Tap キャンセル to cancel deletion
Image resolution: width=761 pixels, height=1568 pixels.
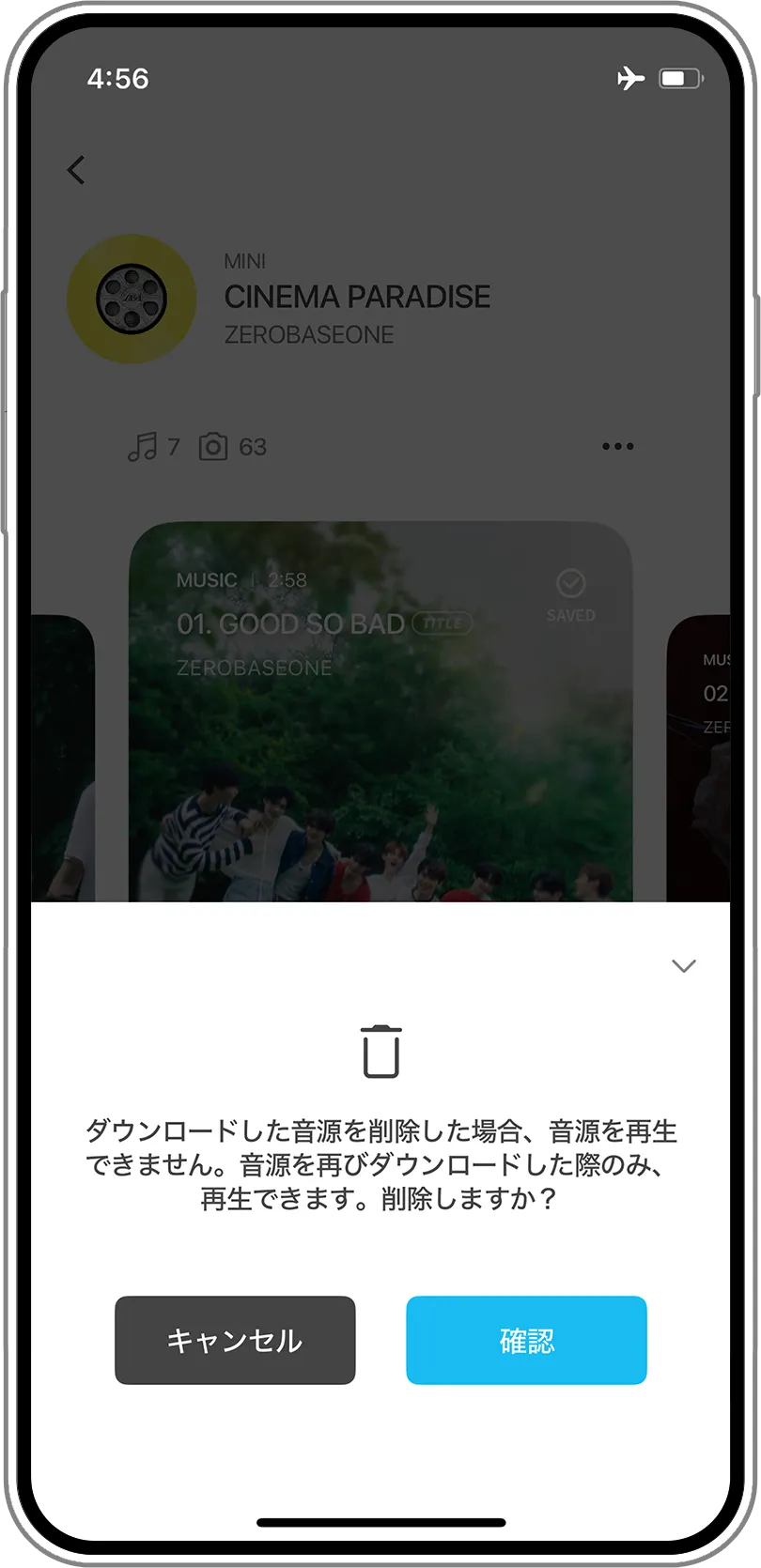(235, 1340)
